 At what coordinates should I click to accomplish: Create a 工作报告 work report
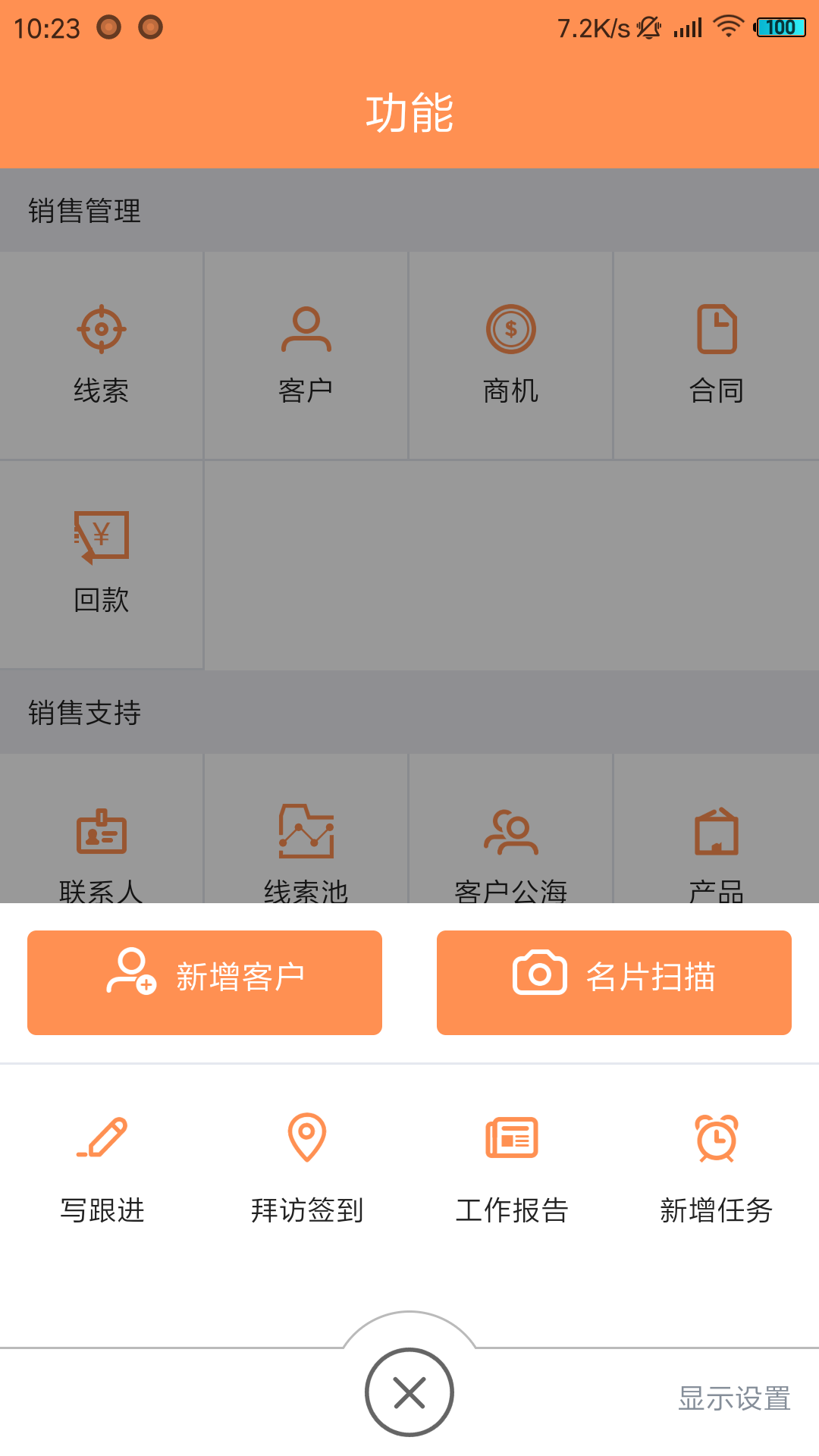tap(512, 1168)
